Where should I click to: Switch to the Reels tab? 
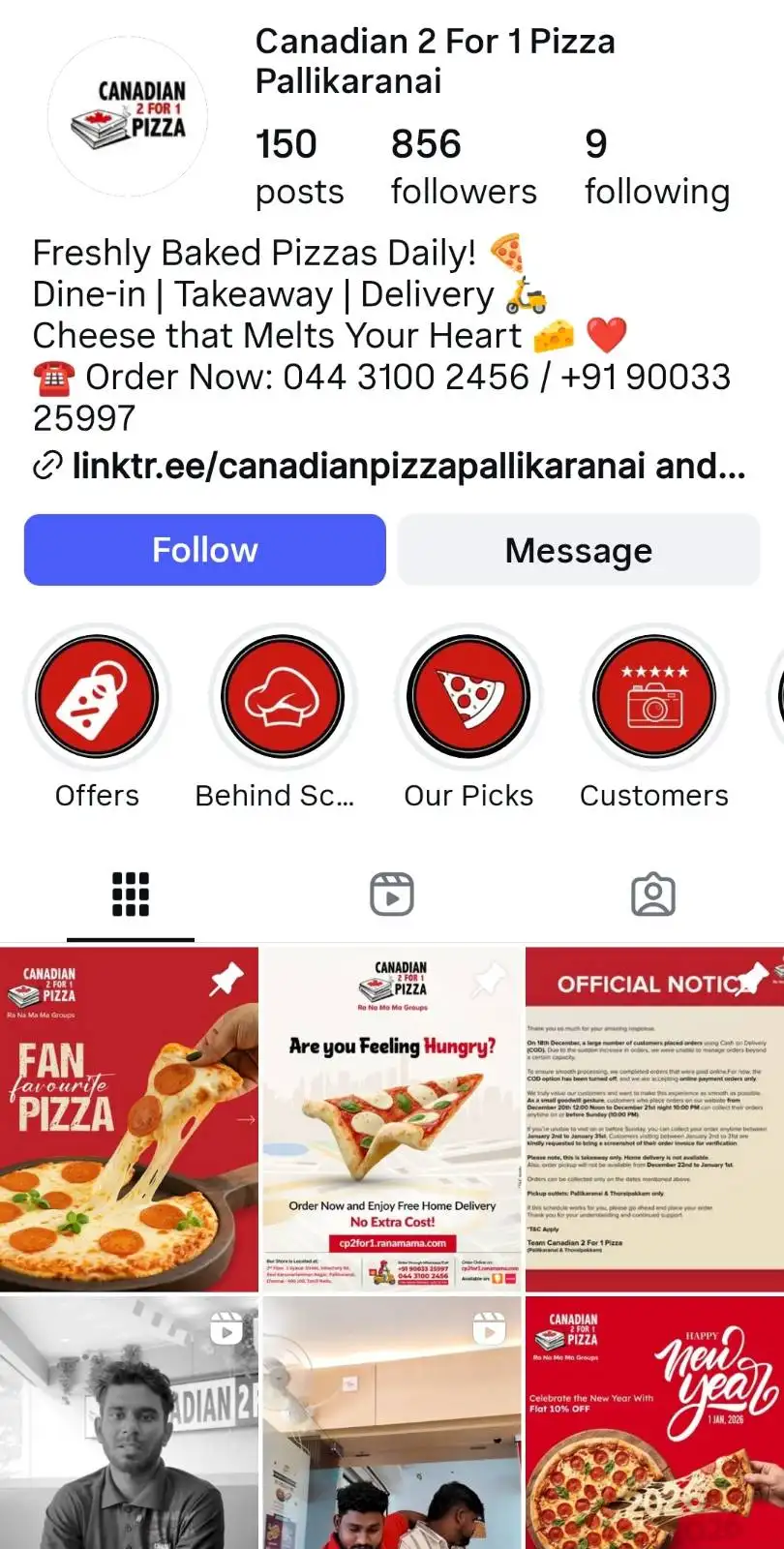pyautogui.click(x=392, y=894)
